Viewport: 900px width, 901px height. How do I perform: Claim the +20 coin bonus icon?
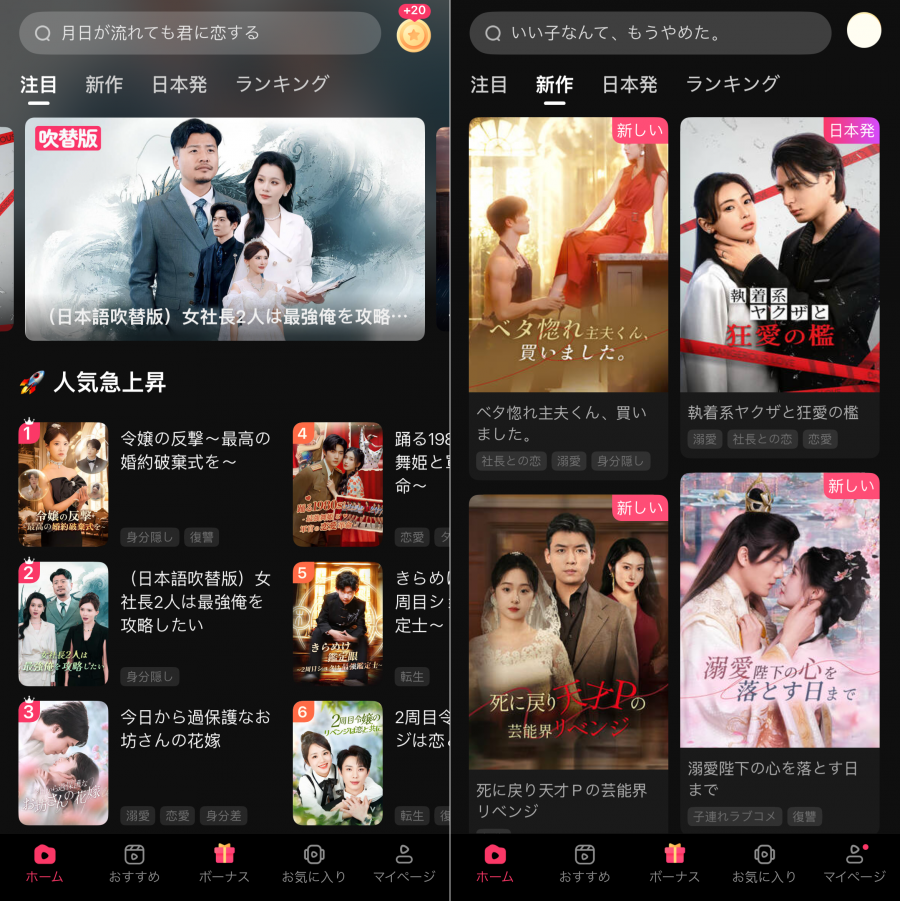(x=414, y=33)
